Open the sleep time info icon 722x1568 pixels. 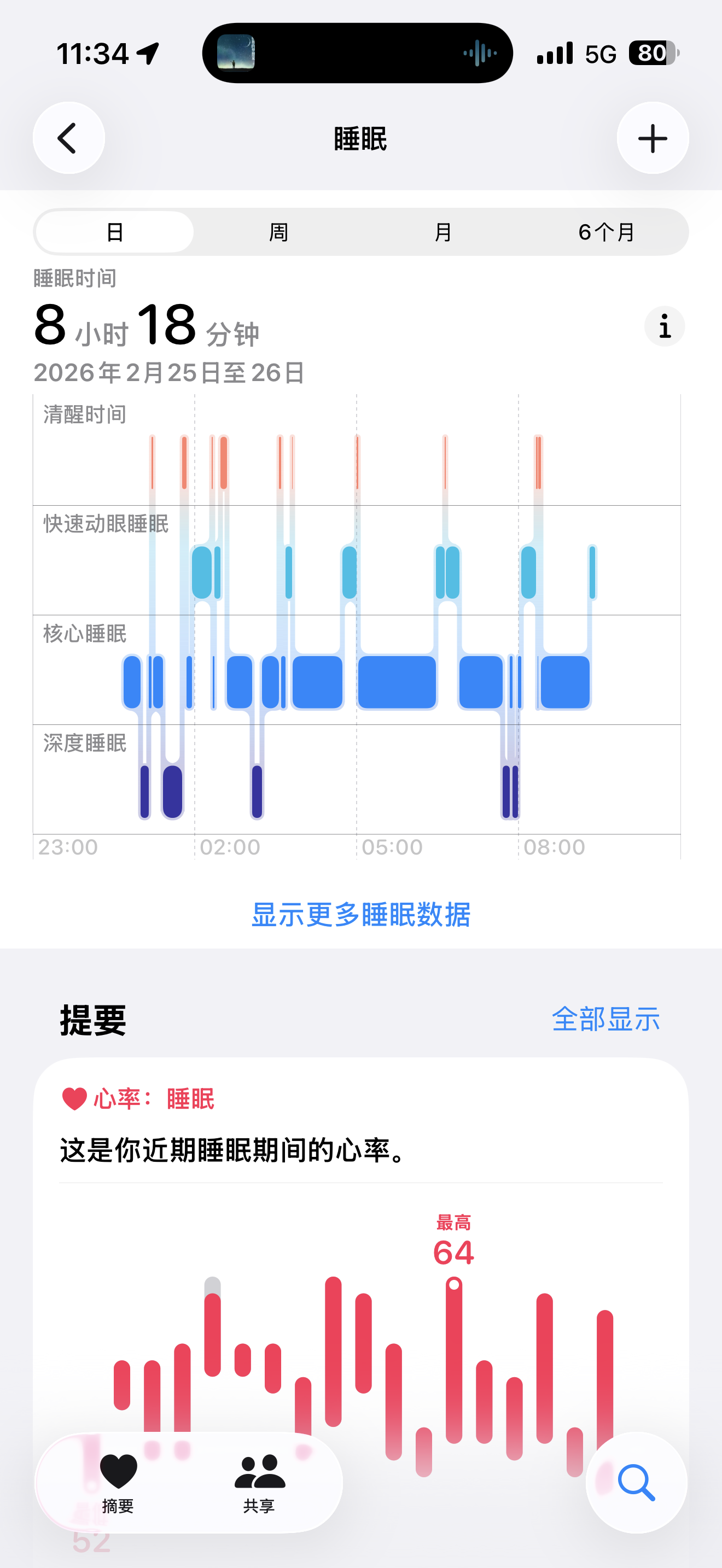(664, 327)
